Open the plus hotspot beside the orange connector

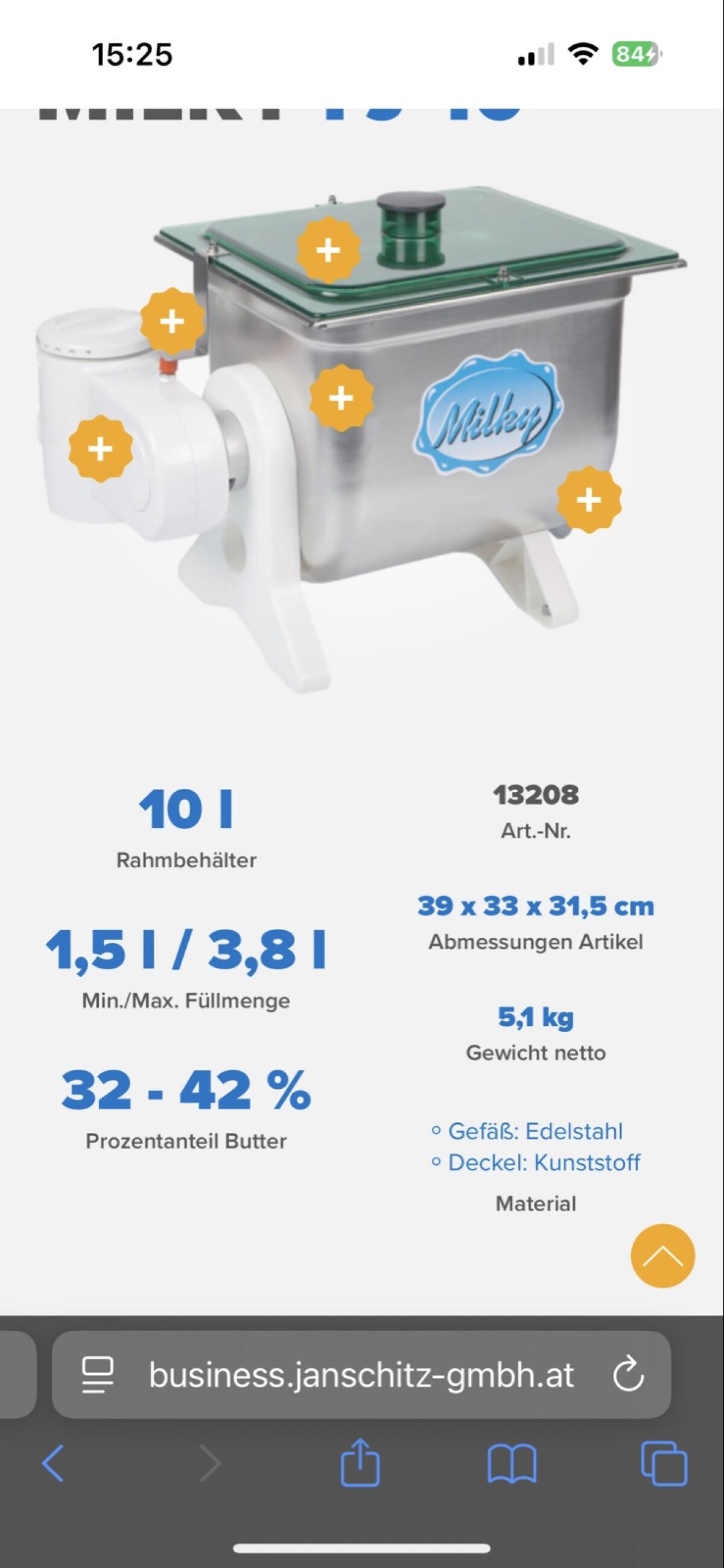(x=172, y=321)
